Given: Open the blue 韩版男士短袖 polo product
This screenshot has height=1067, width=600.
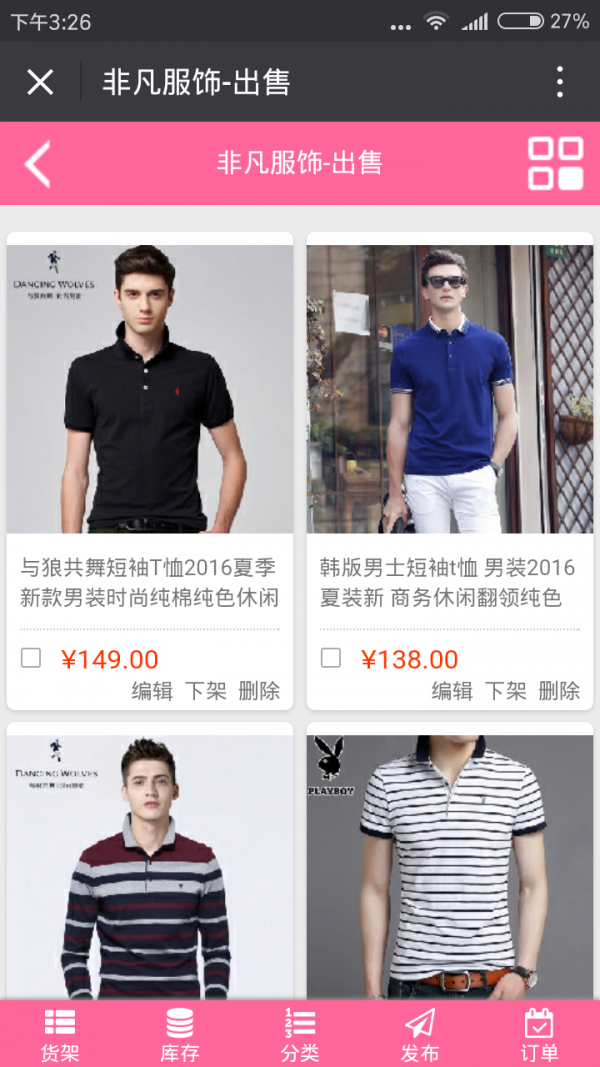Looking at the screenshot, I should click(450, 389).
